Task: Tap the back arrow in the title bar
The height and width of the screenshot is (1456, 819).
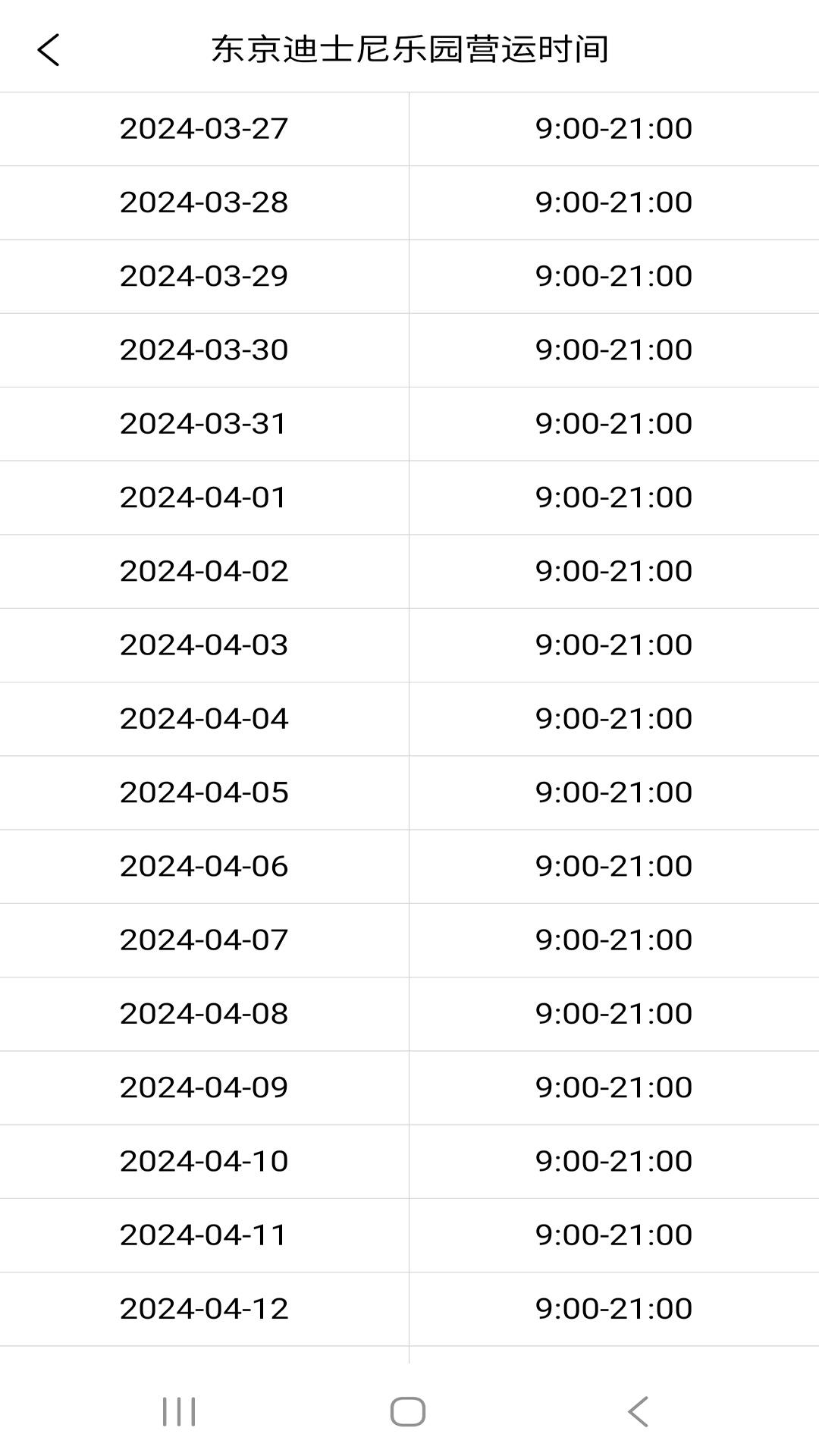Action: coord(48,50)
